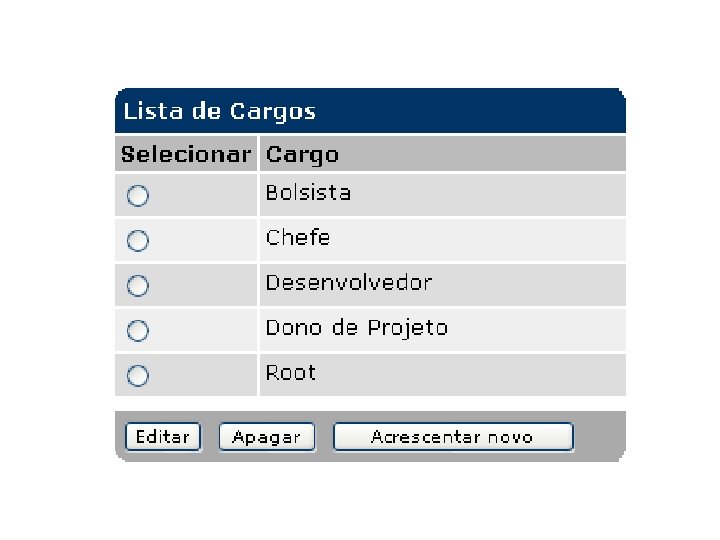Pick the Dono de Projeto option
This screenshot has height=540, width=720.
click(138, 331)
